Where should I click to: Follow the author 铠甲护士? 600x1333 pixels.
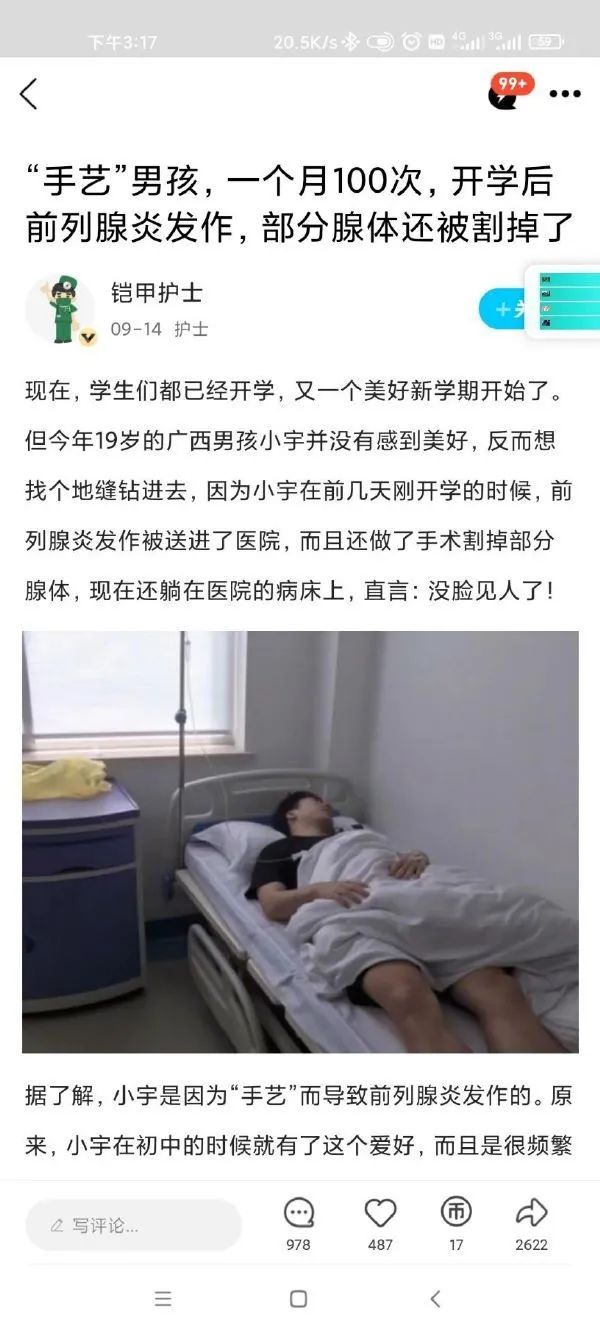pos(502,309)
